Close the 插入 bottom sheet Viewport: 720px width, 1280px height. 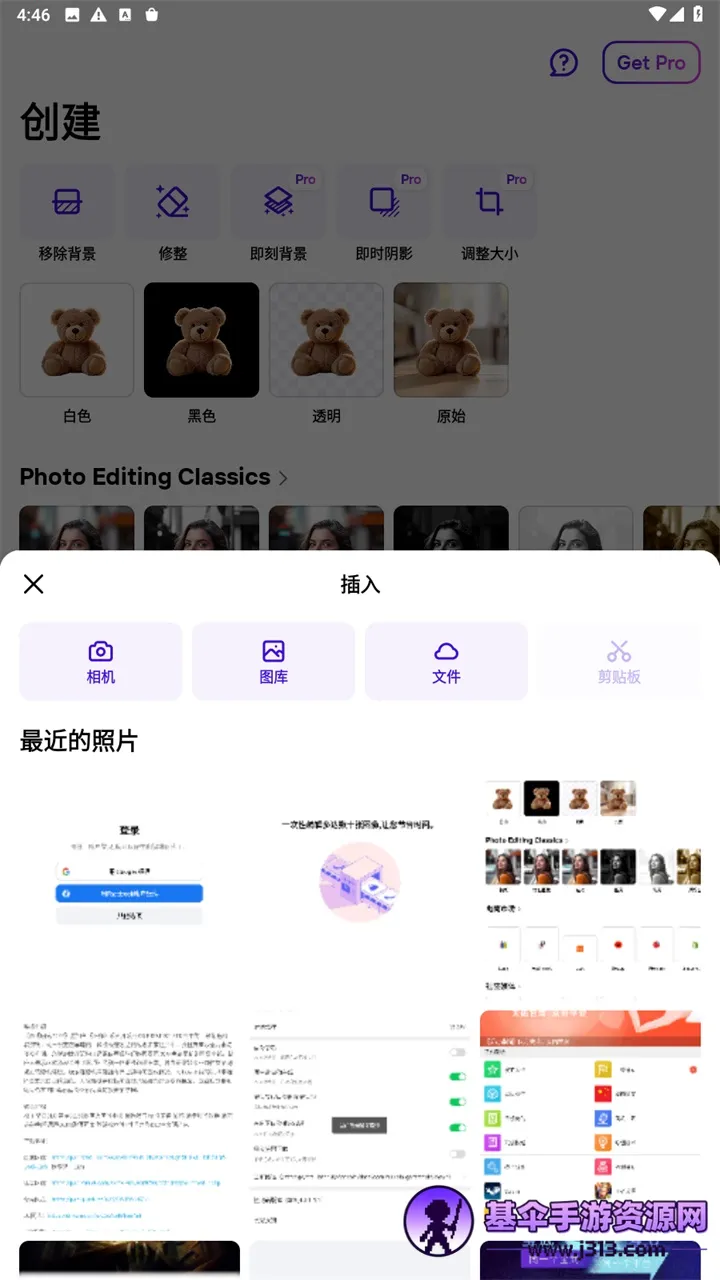34,584
